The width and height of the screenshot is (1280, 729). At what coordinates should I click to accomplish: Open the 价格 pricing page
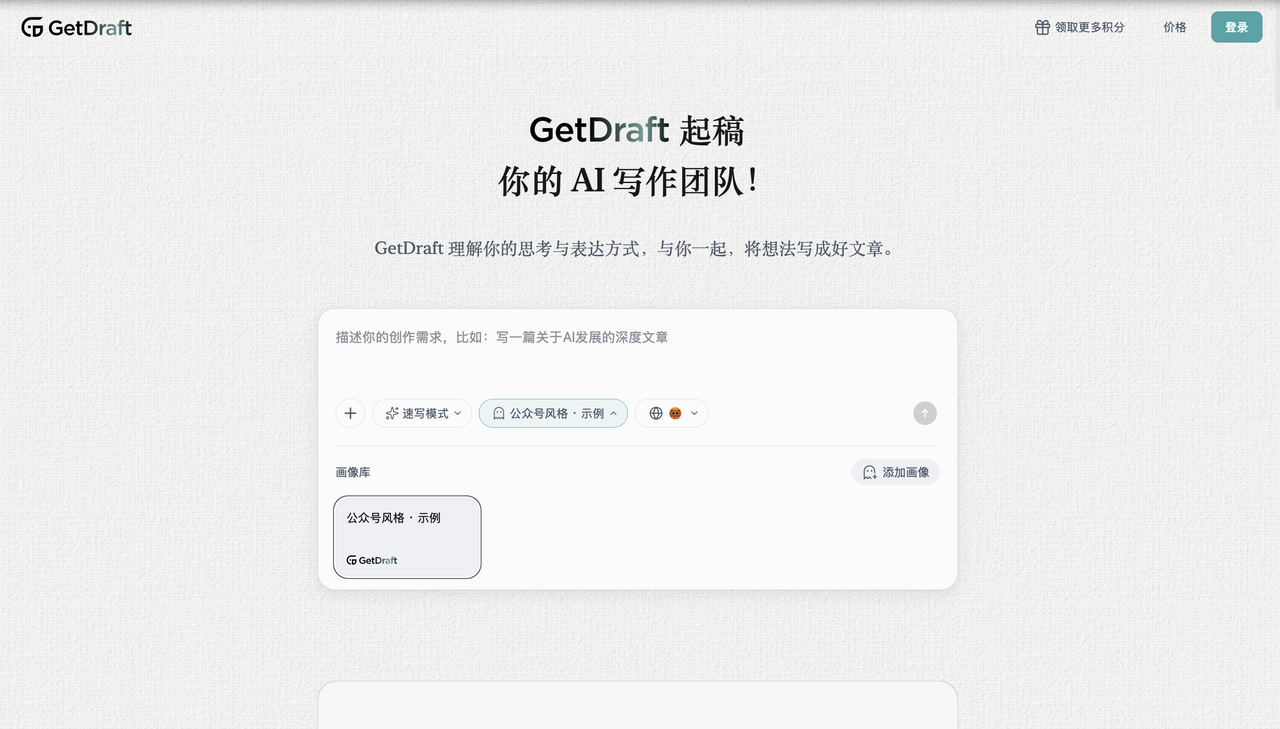coord(1175,27)
